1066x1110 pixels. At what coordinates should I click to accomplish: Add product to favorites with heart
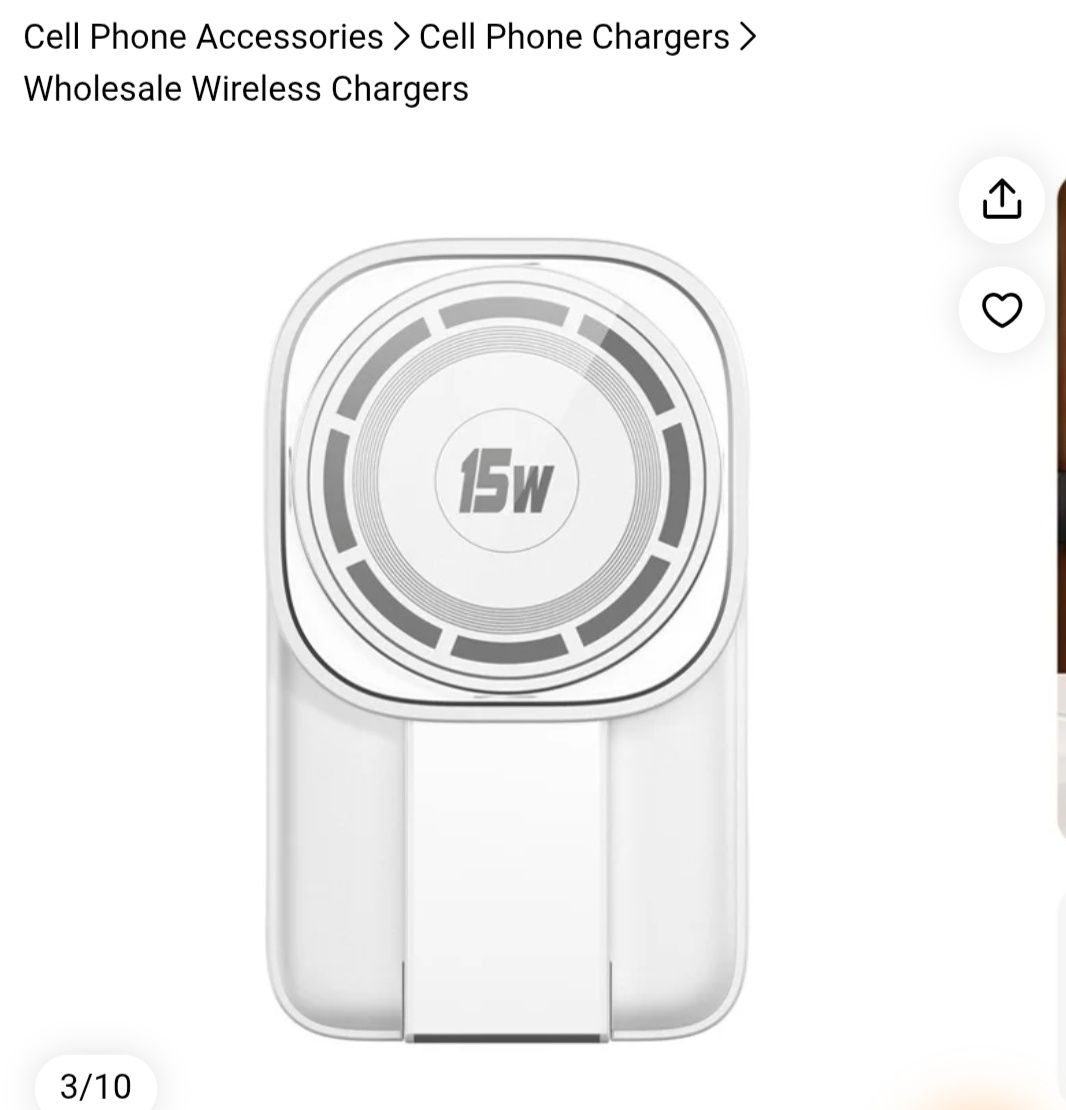(1001, 310)
